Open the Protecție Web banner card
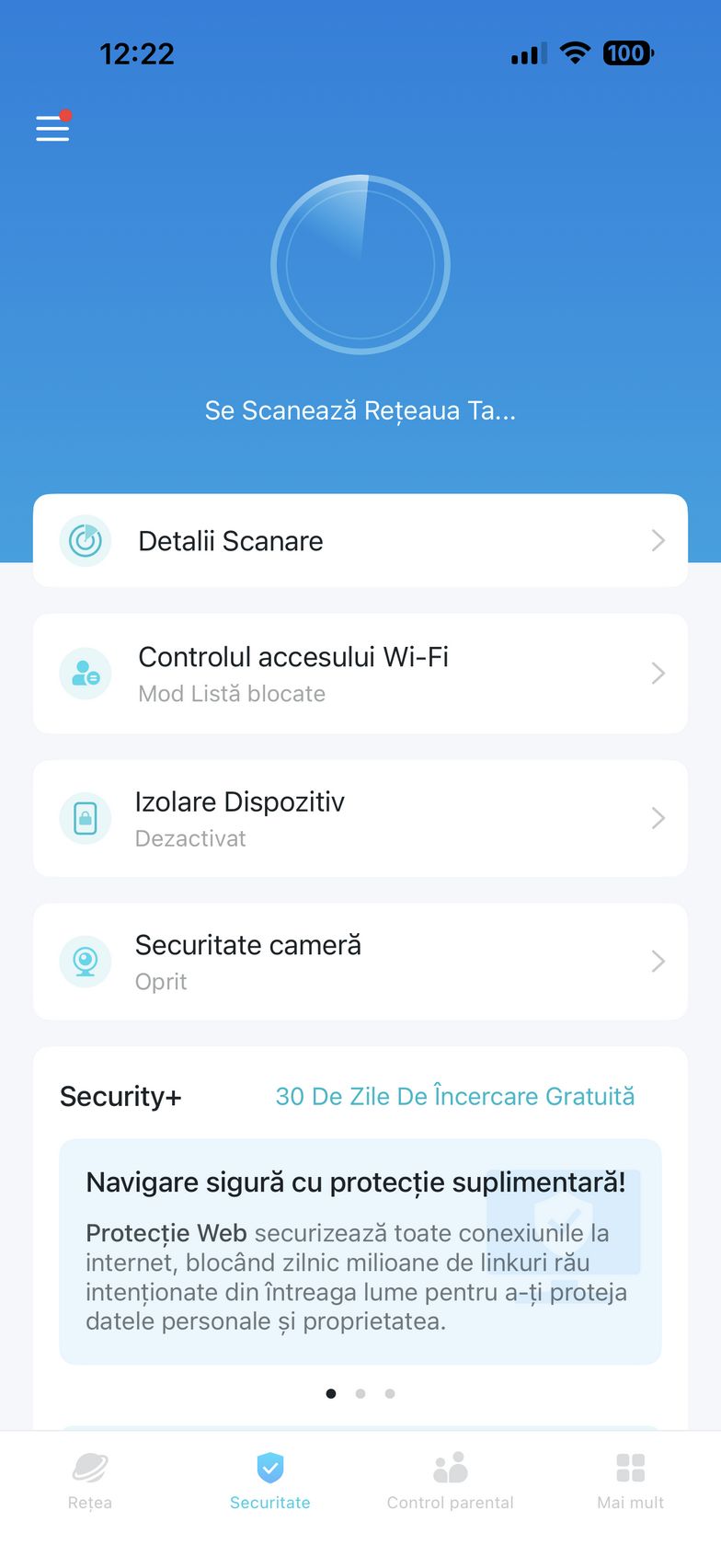 pyautogui.click(x=360, y=1251)
